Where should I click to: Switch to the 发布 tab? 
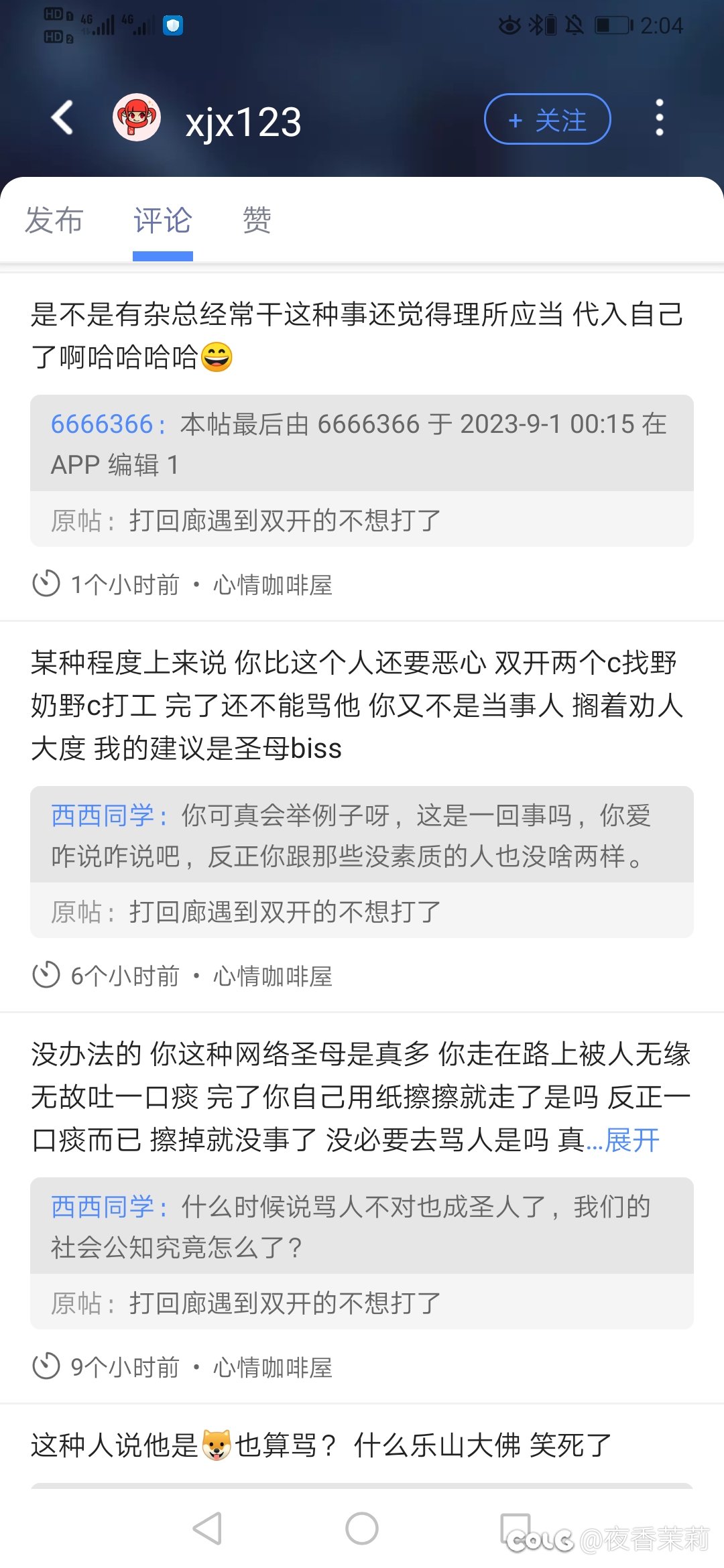(x=54, y=220)
